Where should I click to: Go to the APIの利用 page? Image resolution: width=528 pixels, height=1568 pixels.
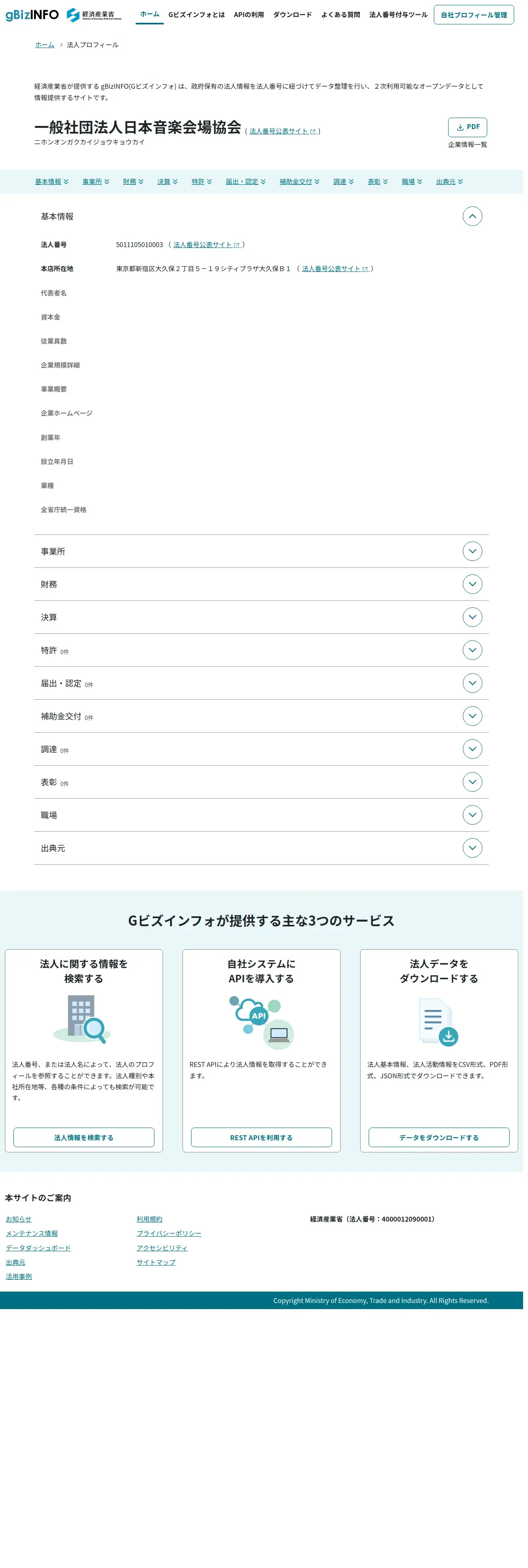coord(251,15)
